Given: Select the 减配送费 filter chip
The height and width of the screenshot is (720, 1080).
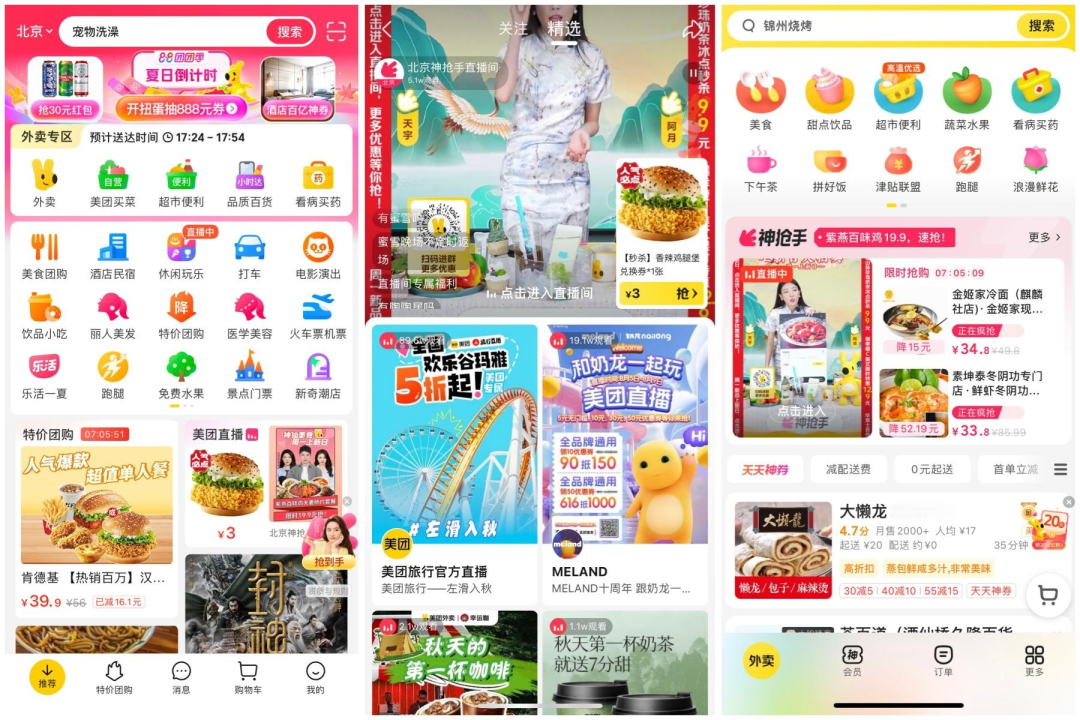Looking at the screenshot, I should 847,469.
